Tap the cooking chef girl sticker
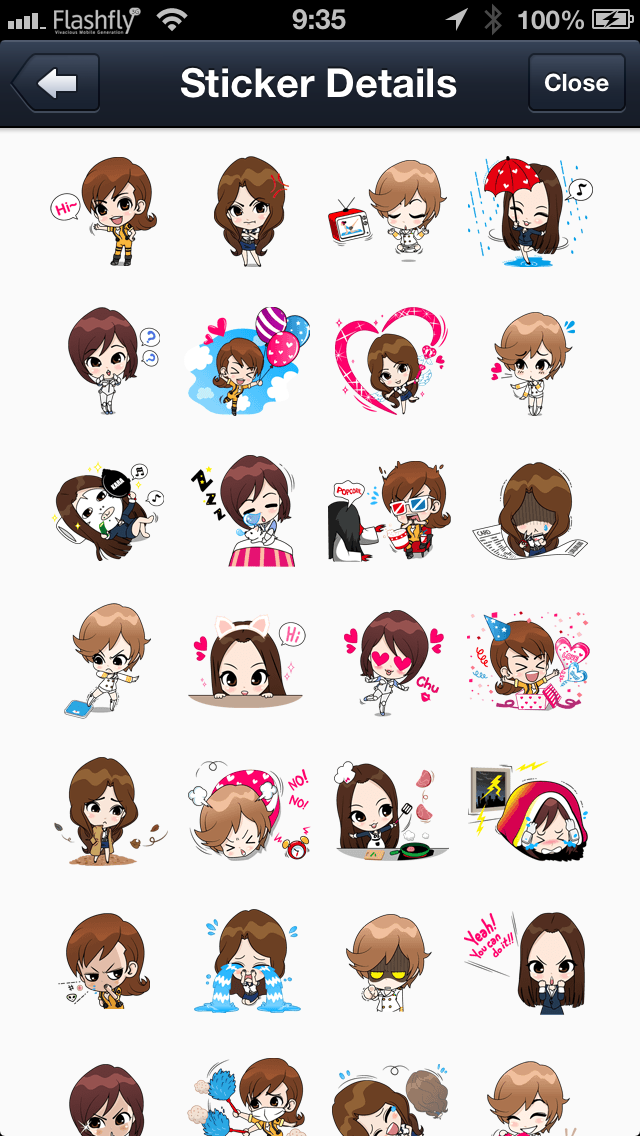 388,808
